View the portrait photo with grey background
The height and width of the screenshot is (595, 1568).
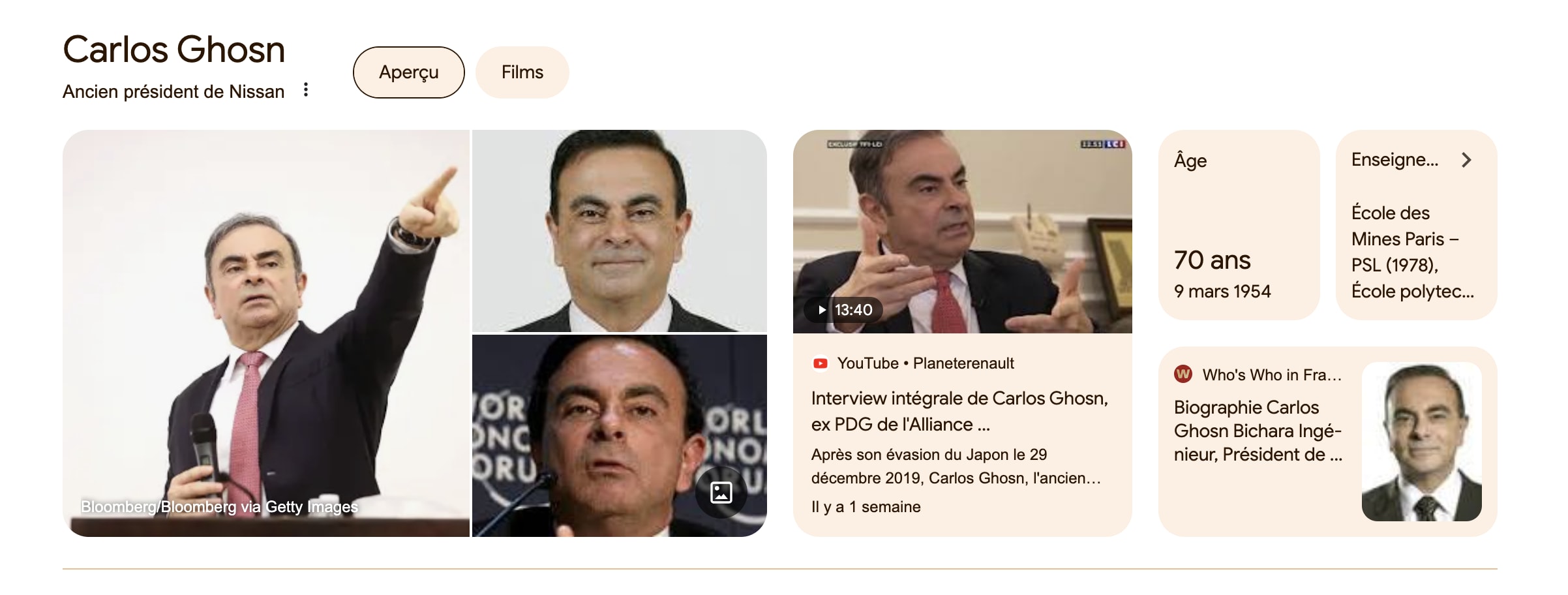click(x=618, y=231)
